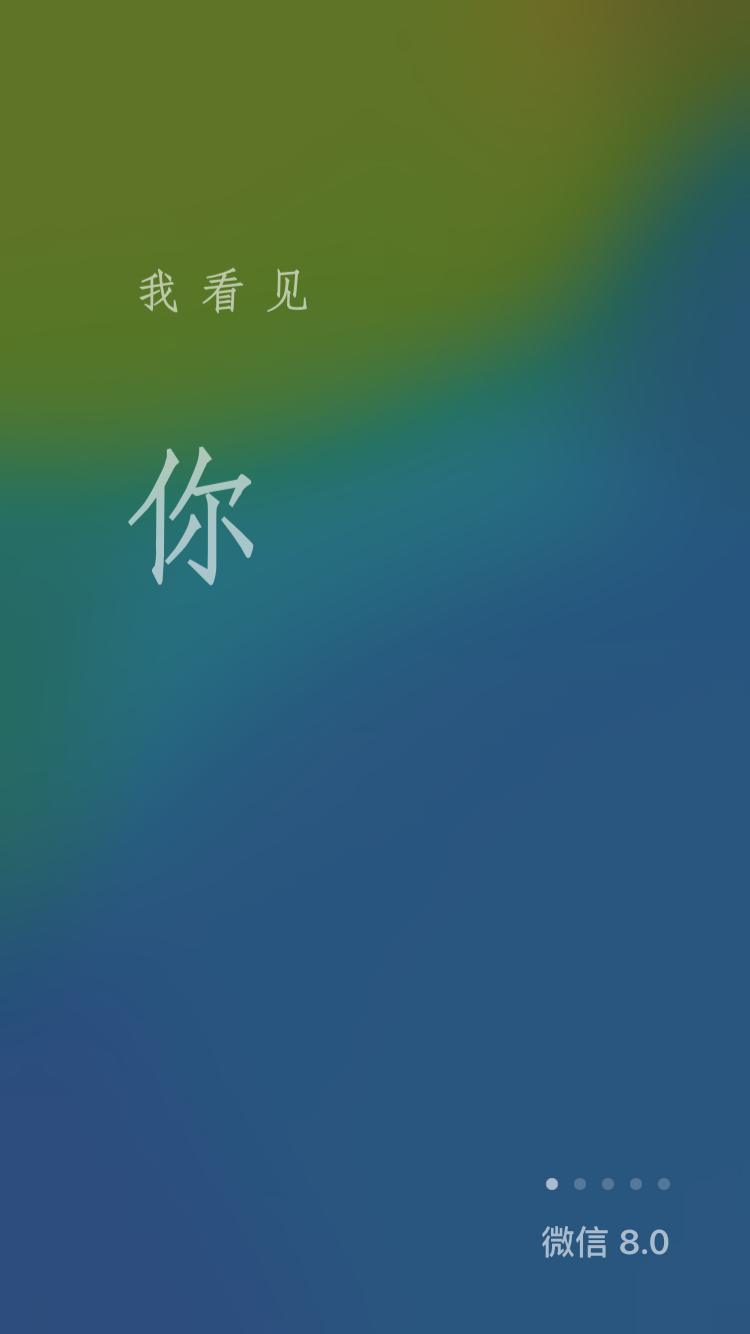Screen dimensions: 750x1334
Task: Tap the page indicator dots above 微信 8.0
Action: (608, 1184)
